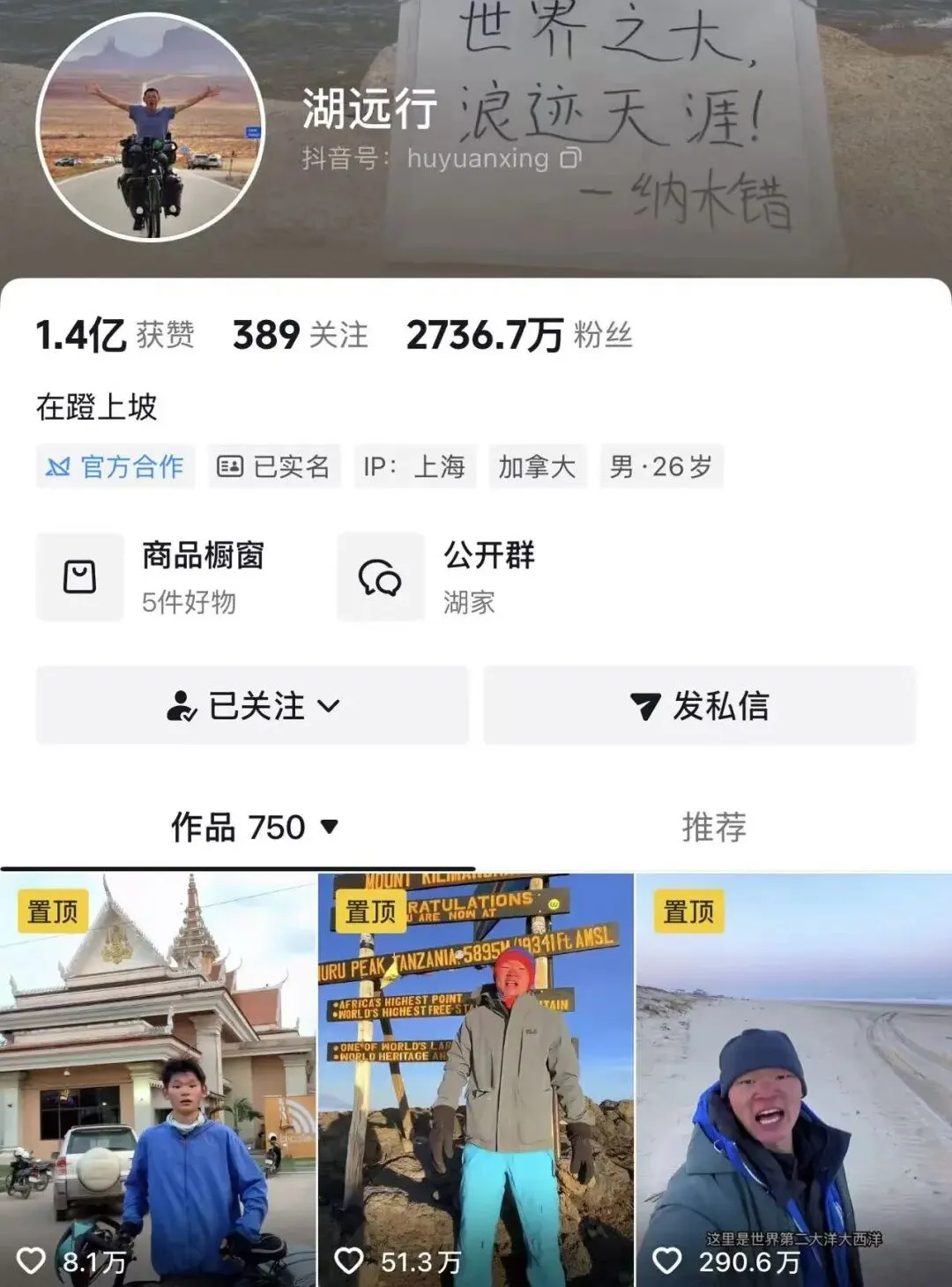952x1287 pixels.
Task: Expand the 已关注 follow options
Action: pyautogui.click(x=252, y=706)
